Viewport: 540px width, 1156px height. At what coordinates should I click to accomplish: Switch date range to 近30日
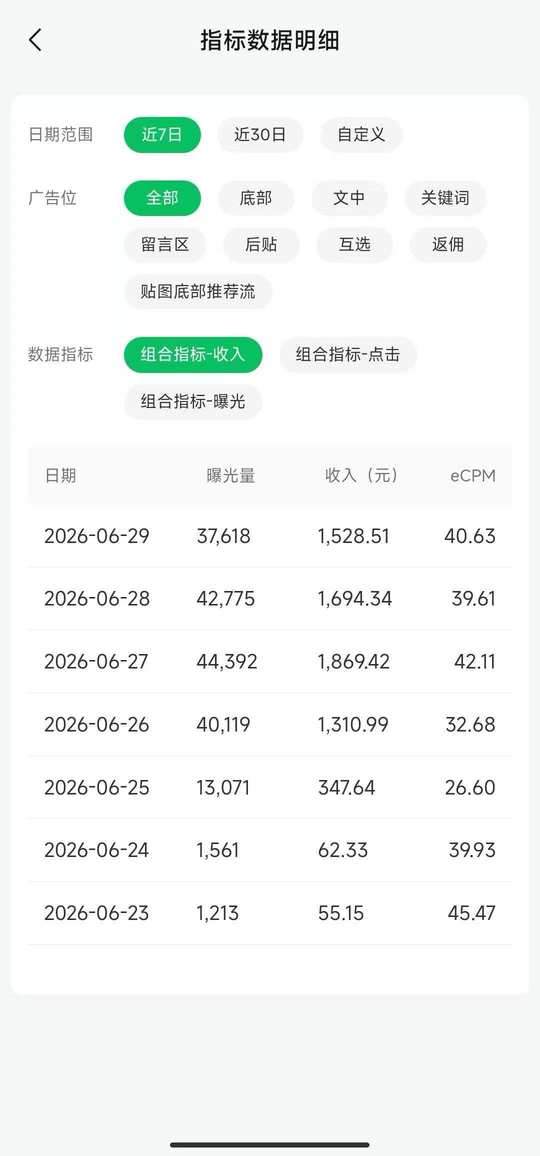(260, 135)
